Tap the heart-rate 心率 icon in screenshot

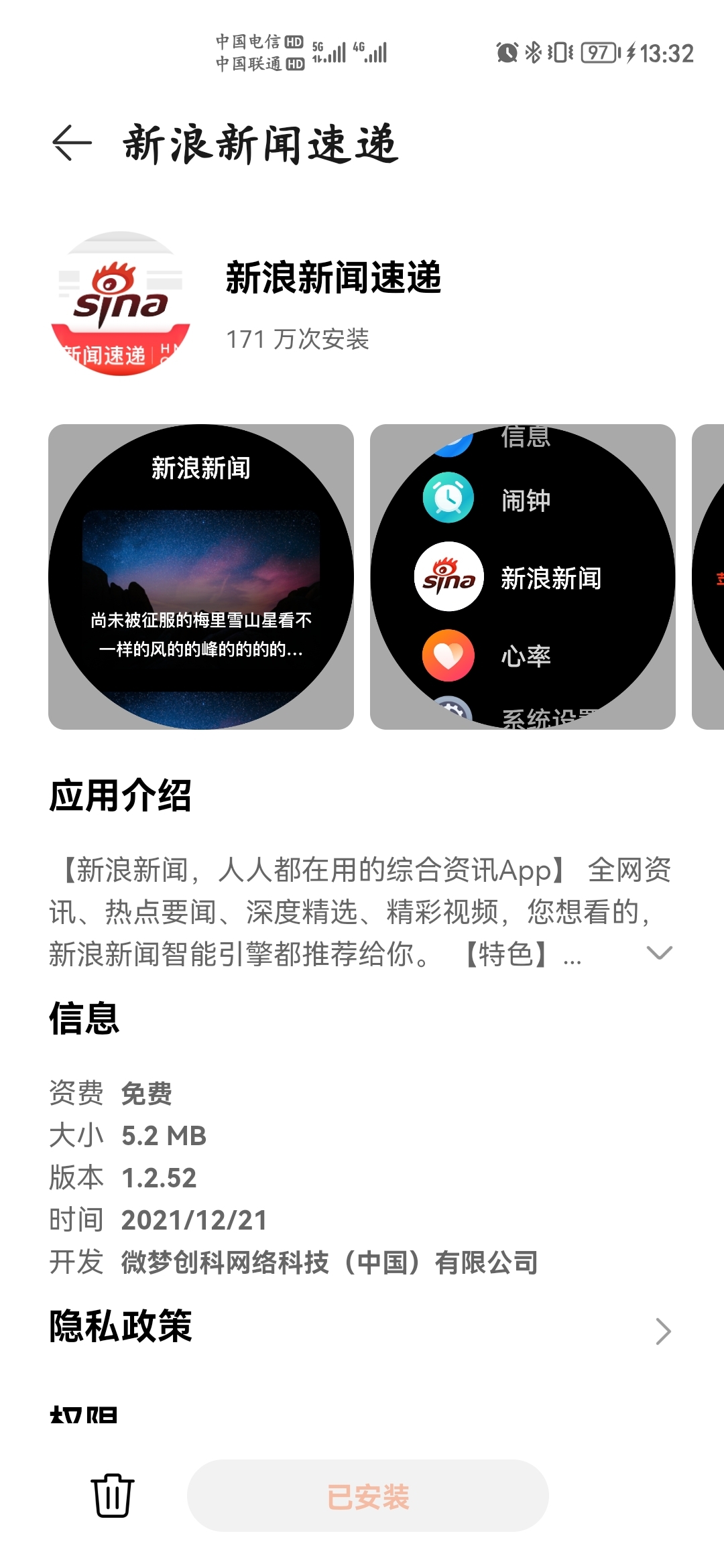coord(448,657)
